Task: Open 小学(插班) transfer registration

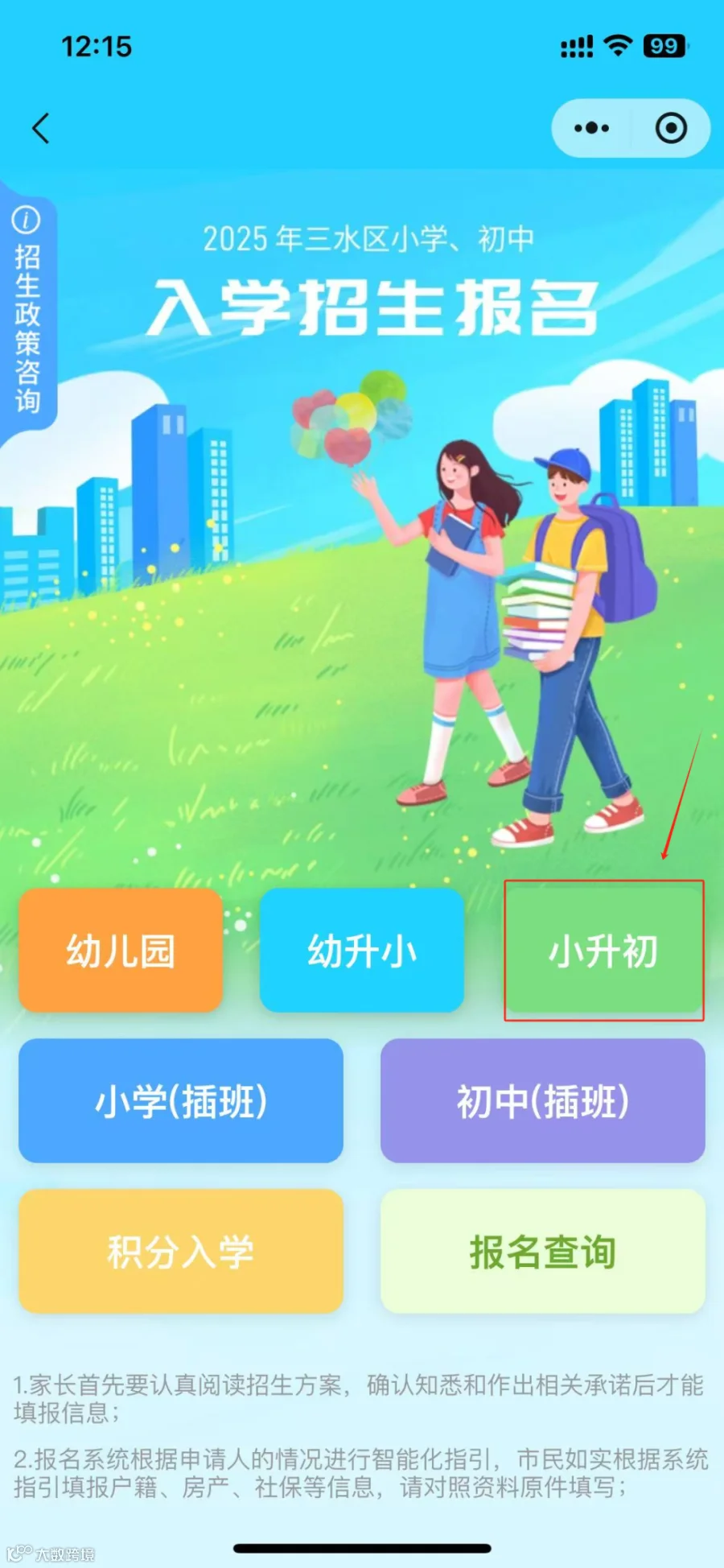Action: (181, 1100)
